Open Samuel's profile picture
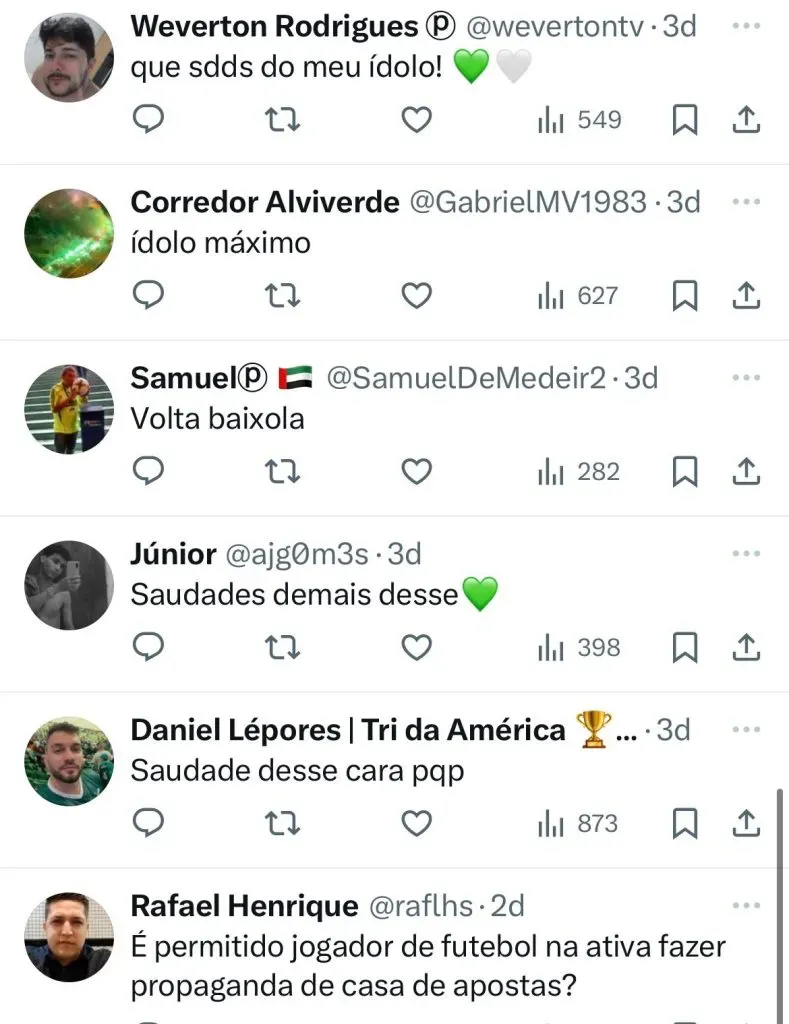Screen dimensions: 789x1024 pyautogui.click(x=69, y=409)
